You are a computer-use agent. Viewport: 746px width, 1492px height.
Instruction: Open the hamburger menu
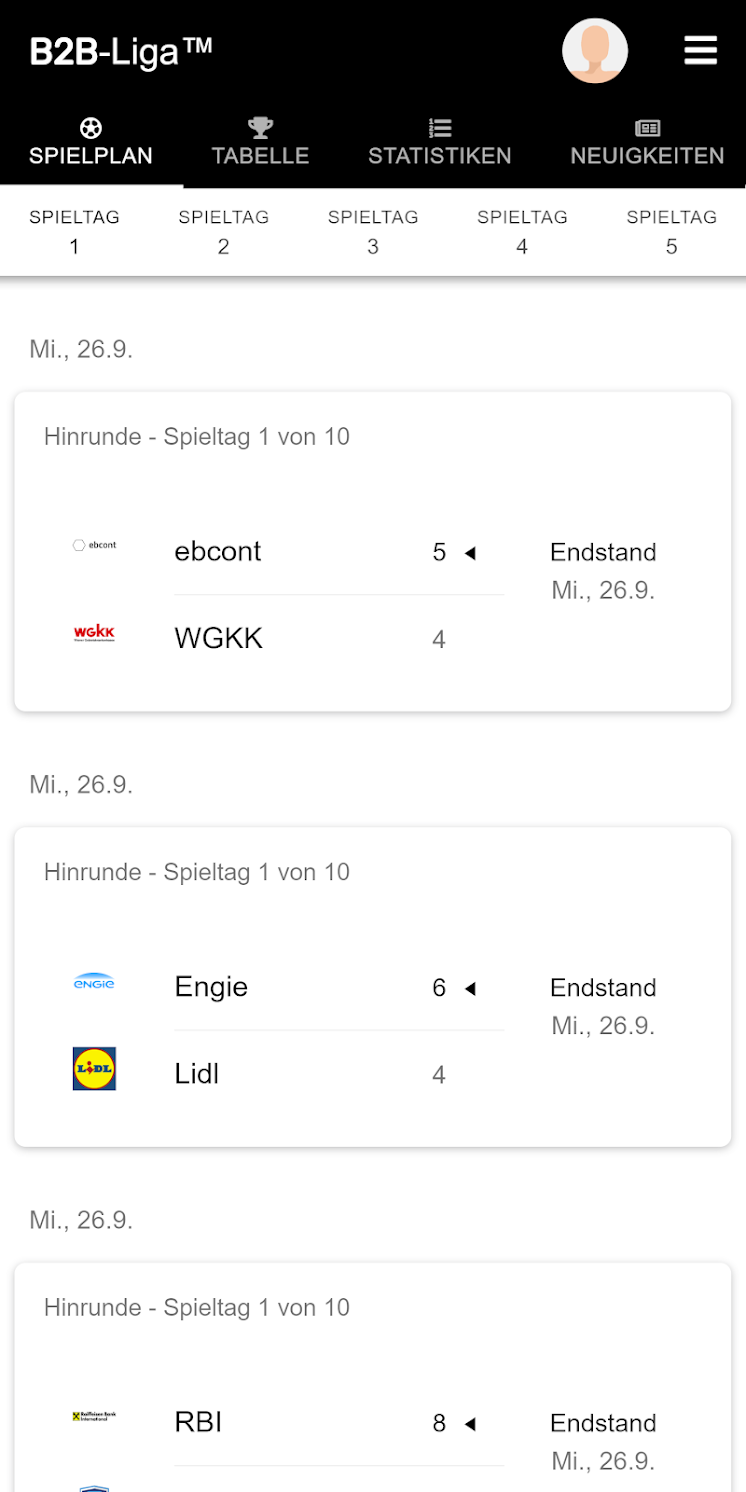700,50
